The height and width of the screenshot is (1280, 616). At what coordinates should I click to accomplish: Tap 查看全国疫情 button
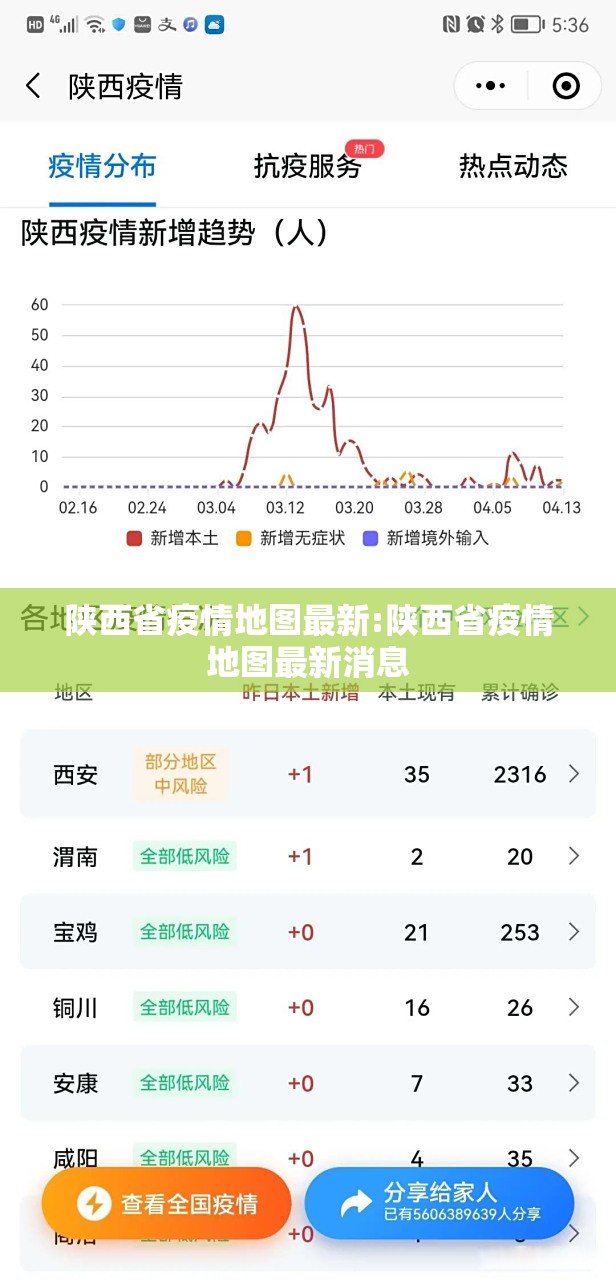tap(167, 1204)
